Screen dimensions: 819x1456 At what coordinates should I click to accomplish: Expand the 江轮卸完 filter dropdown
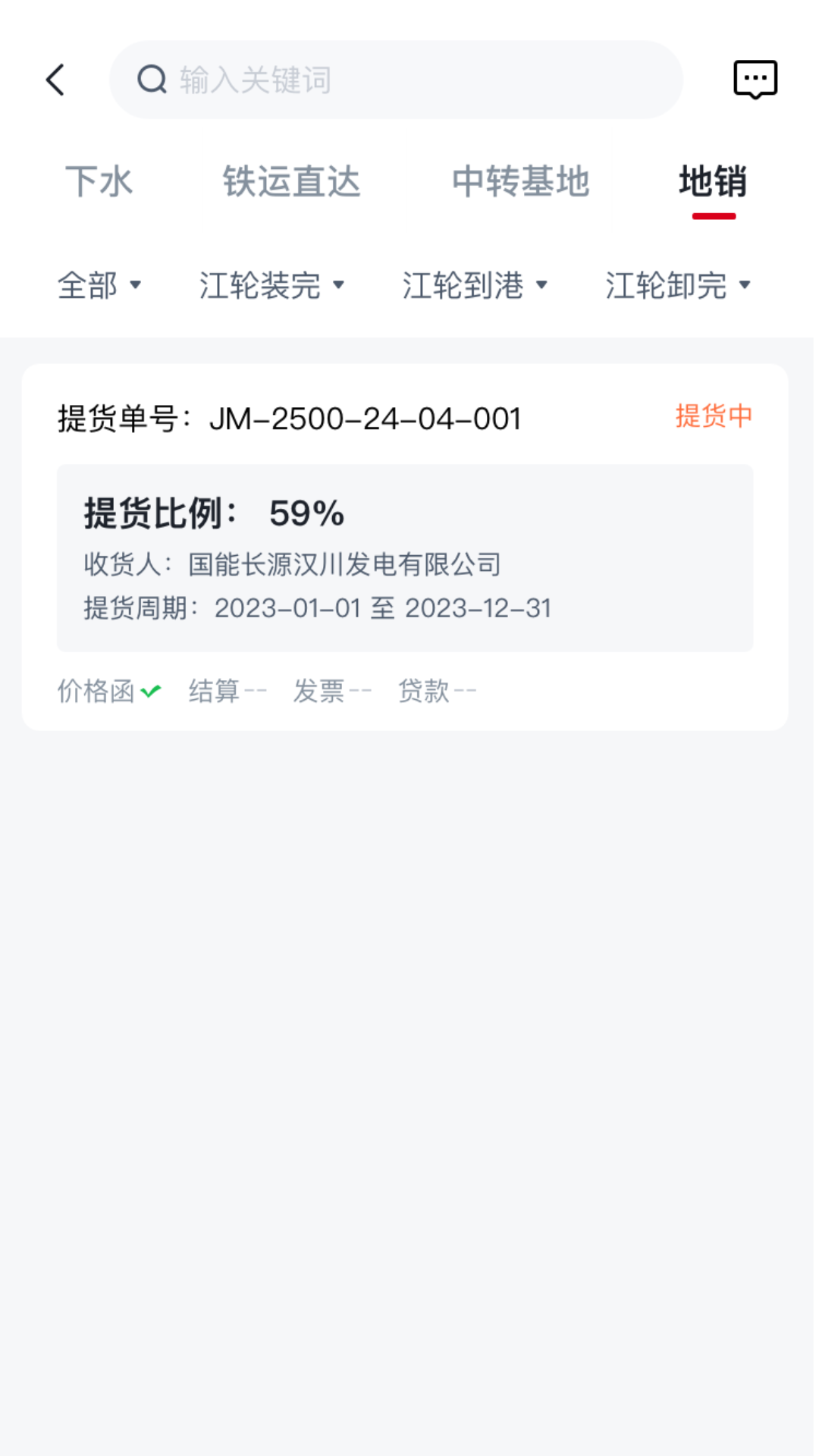click(x=678, y=286)
